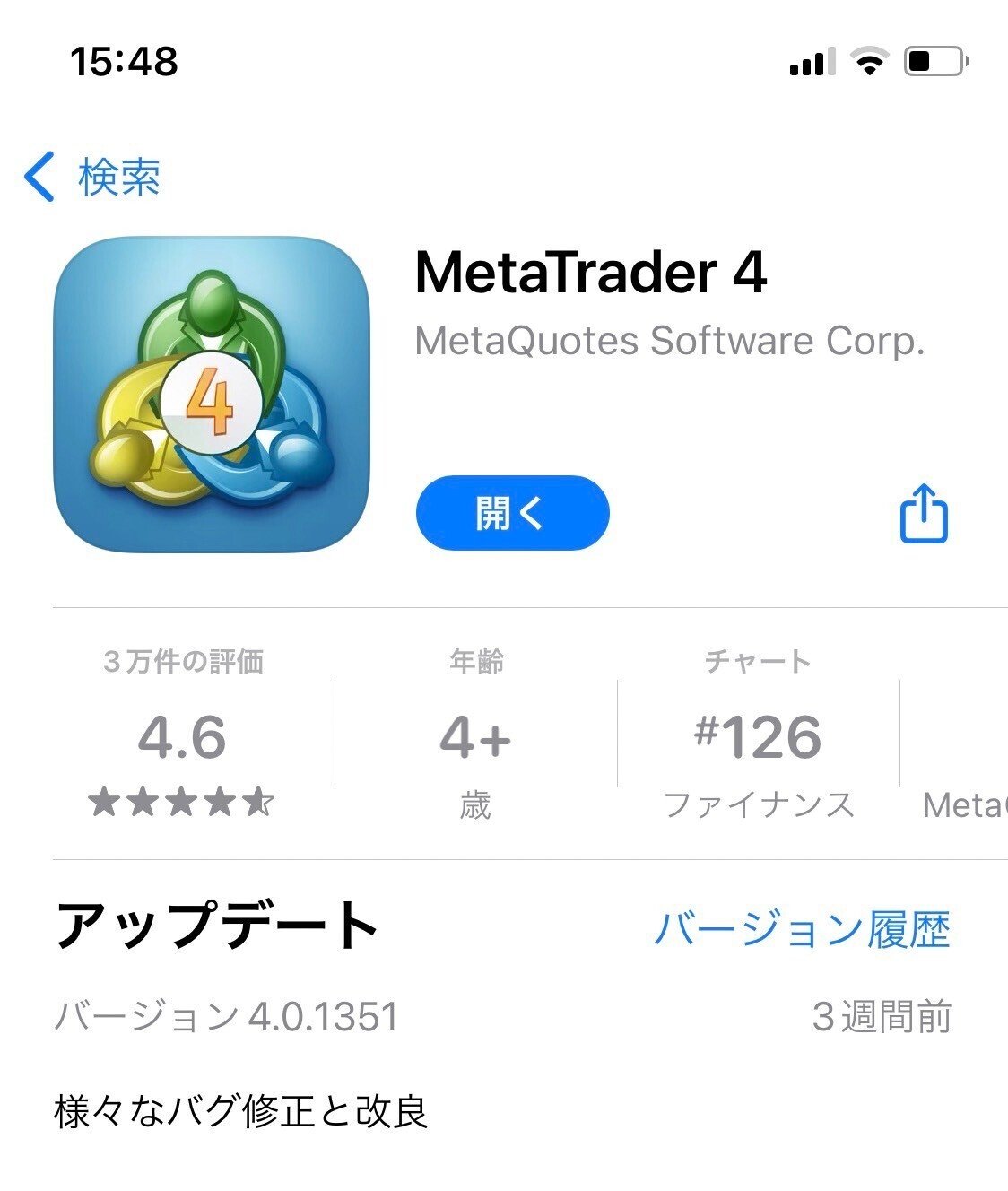Viewport: 1008px width, 1191px height.
Task: Tap the 15:48 clock in the status bar
Action: (x=126, y=60)
